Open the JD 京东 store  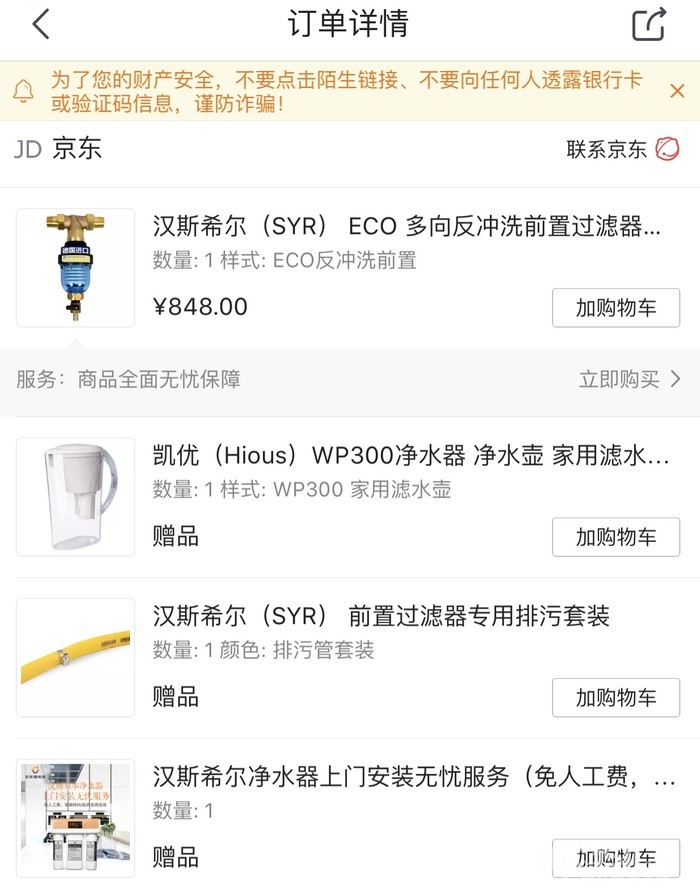(58, 150)
